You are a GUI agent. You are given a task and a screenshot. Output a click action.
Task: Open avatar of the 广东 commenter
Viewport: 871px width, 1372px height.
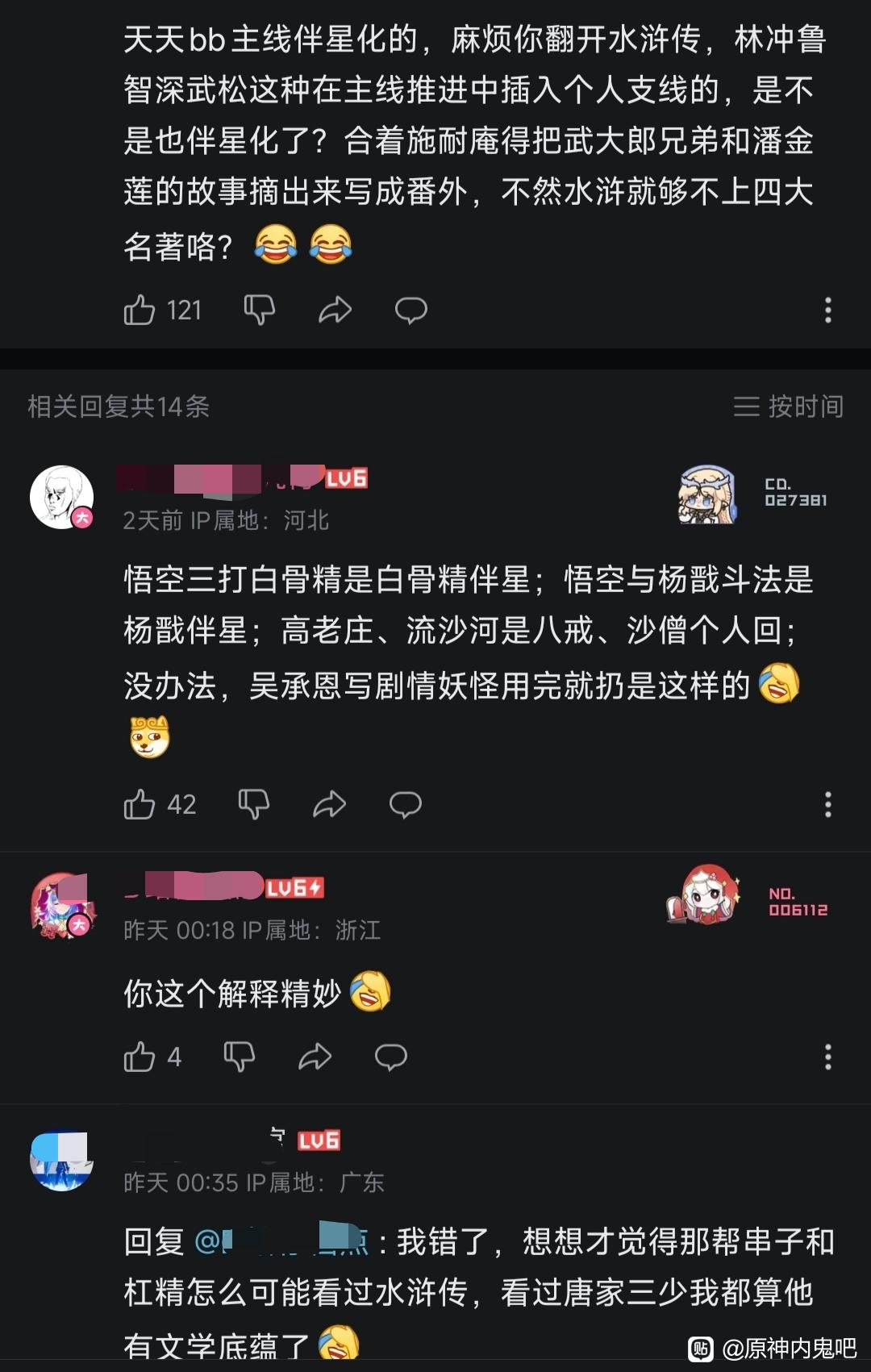pyautogui.click(x=62, y=1160)
